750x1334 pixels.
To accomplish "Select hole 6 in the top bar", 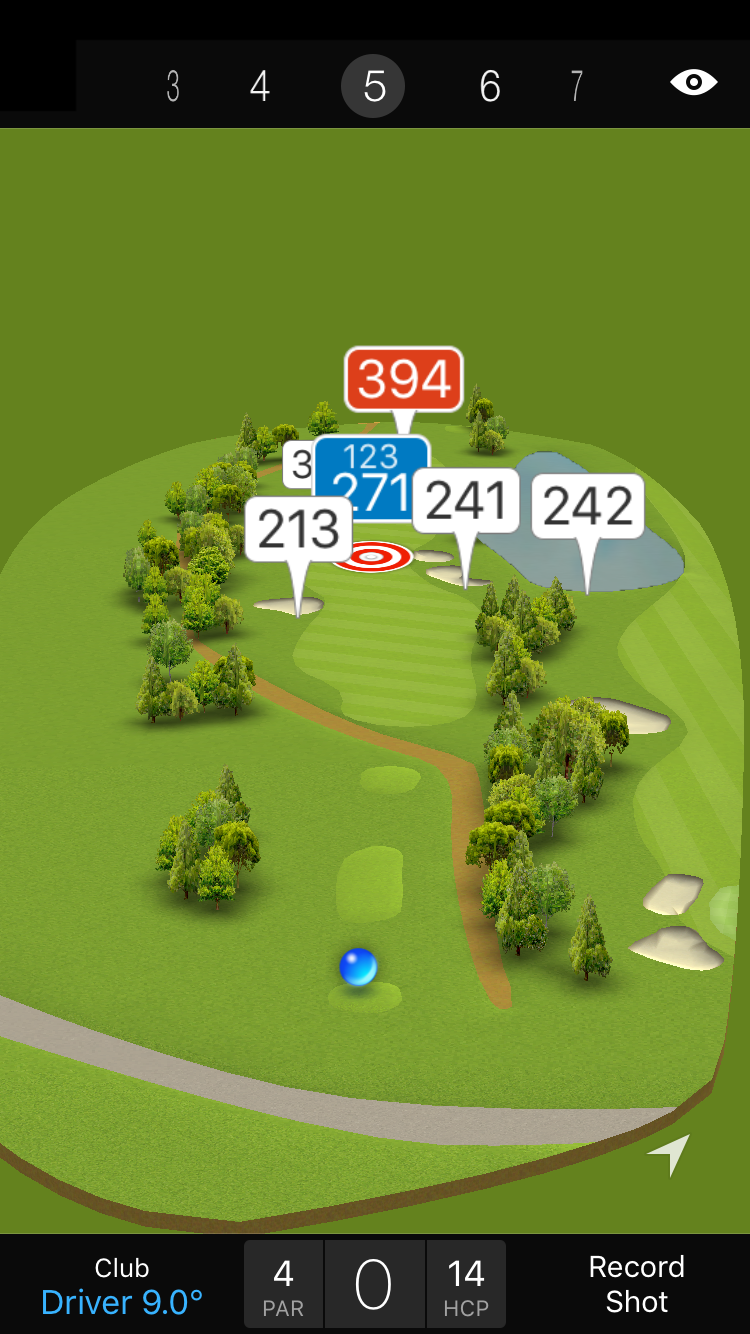I will click(x=489, y=87).
